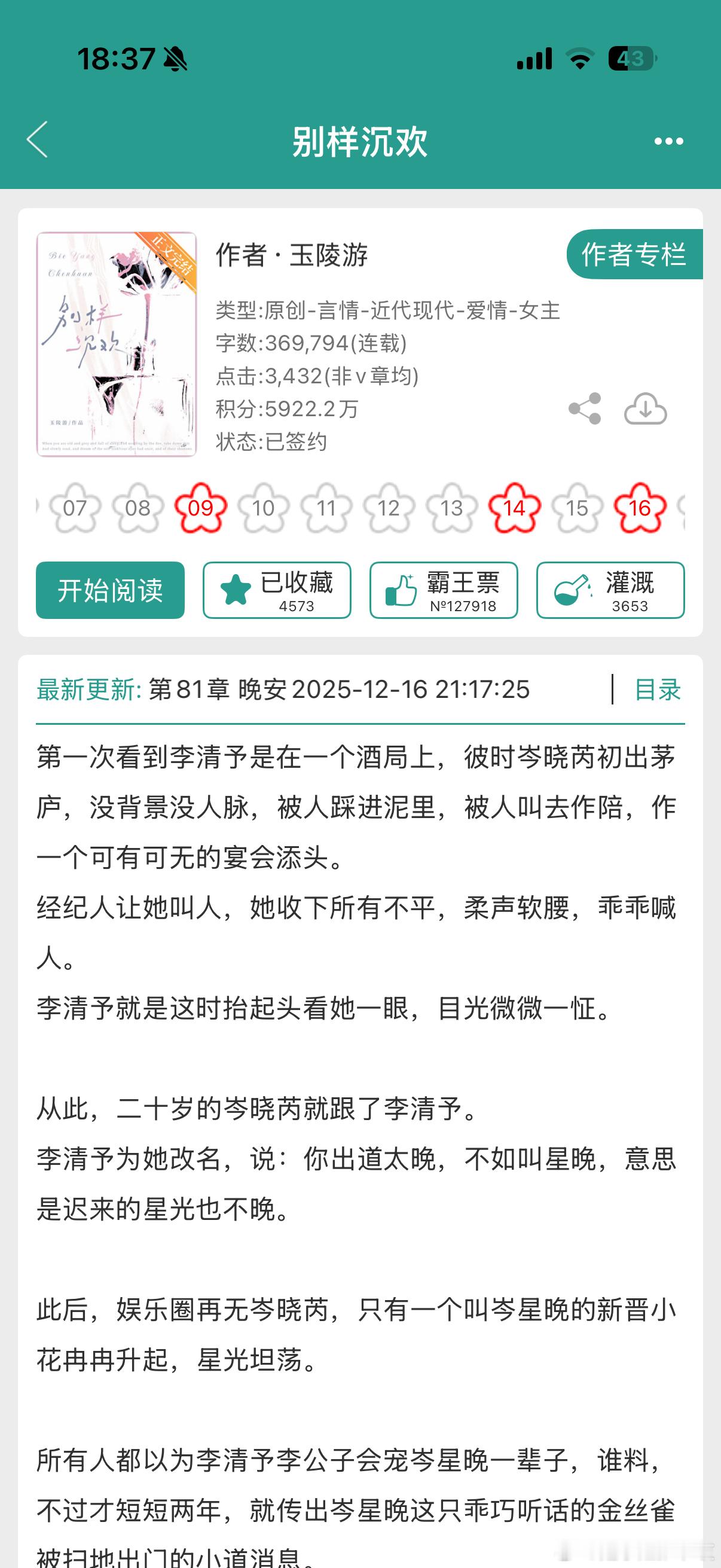Tap the back arrow to return
The image size is (721, 1568).
38,140
